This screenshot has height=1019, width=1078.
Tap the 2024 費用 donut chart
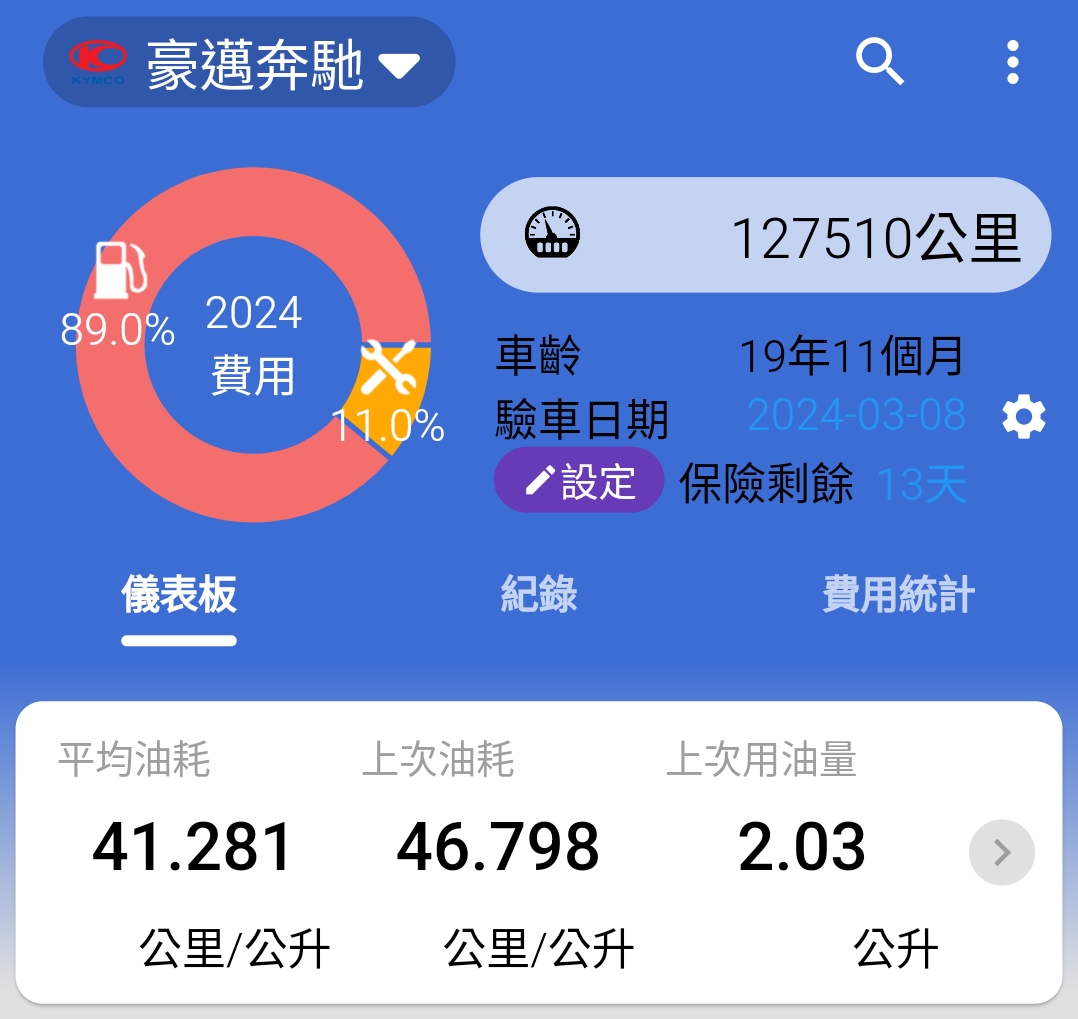click(x=253, y=344)
